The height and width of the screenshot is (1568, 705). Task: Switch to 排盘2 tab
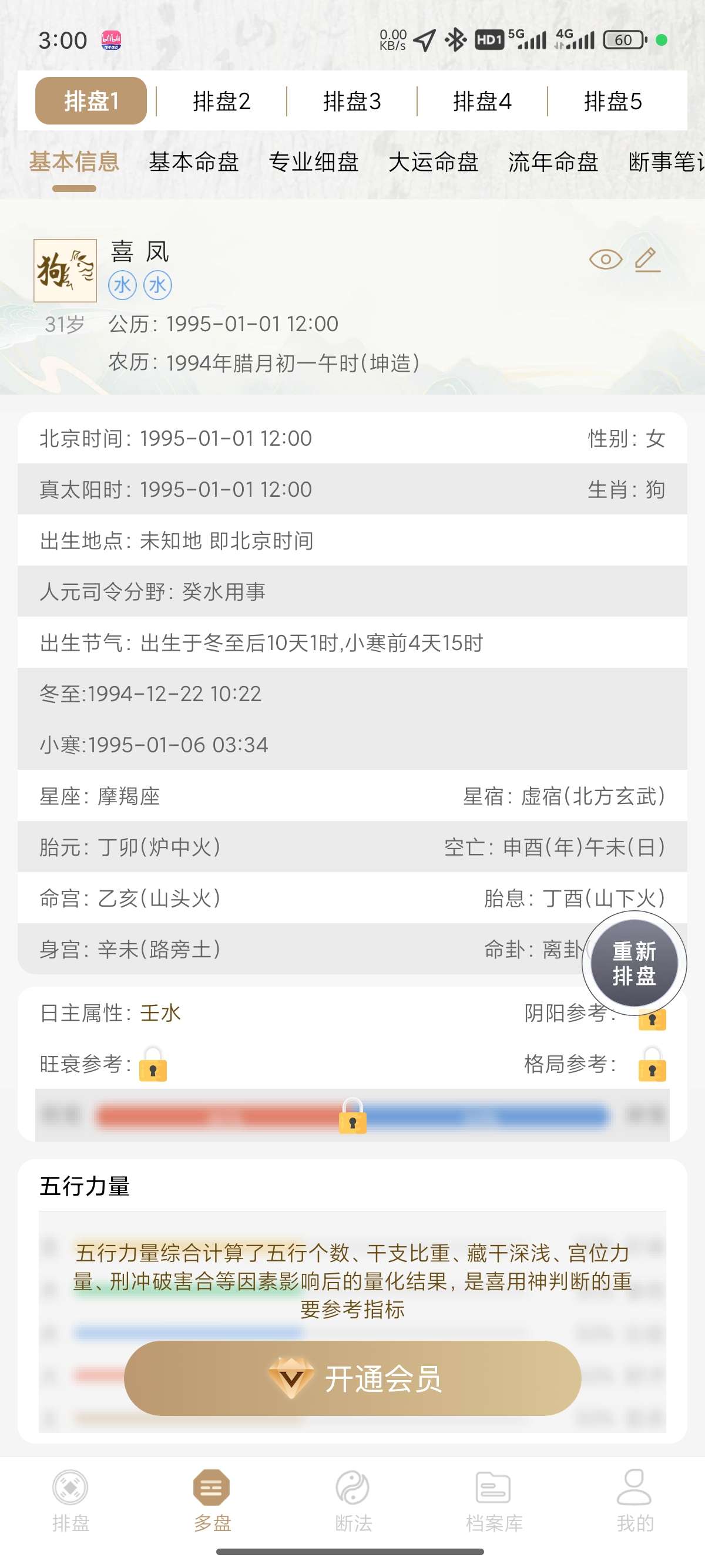(221, 101)
